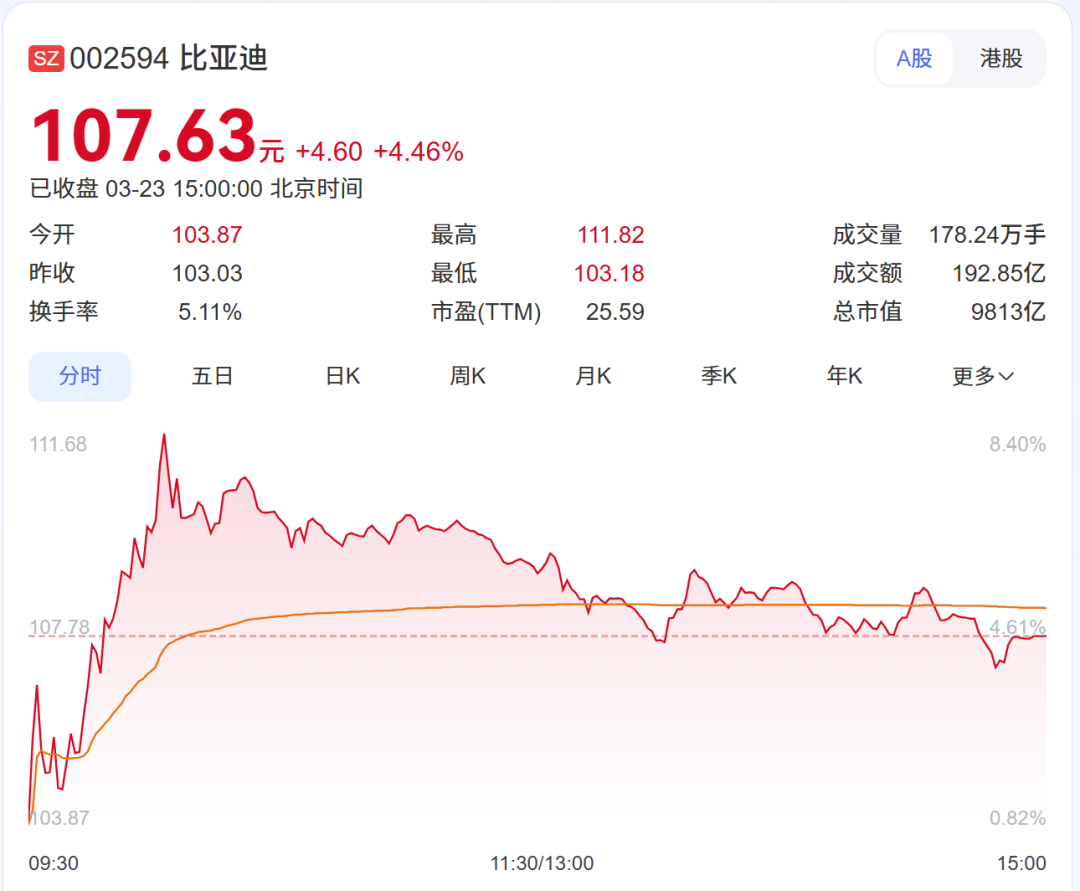Tap the 季K chart tab

[x=719, y=377]
